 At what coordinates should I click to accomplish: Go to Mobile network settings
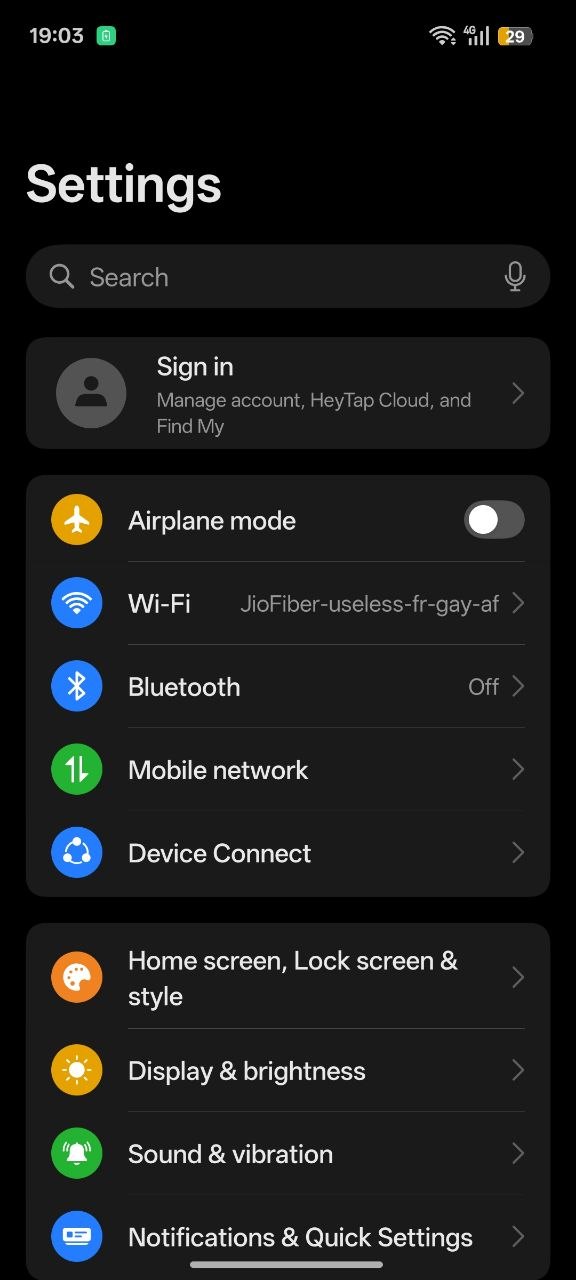(x=288, y=769)
